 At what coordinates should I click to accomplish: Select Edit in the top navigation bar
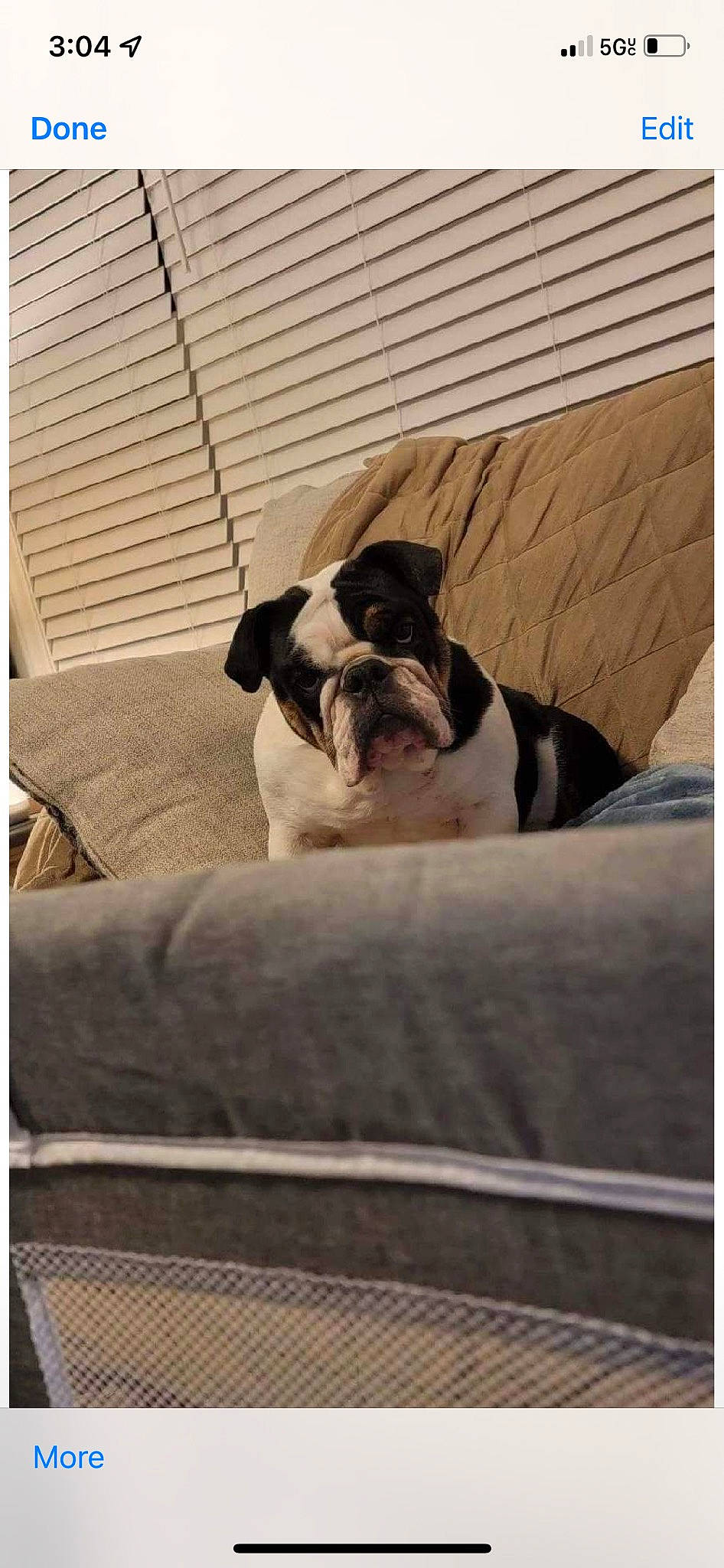tap(664, 128)
